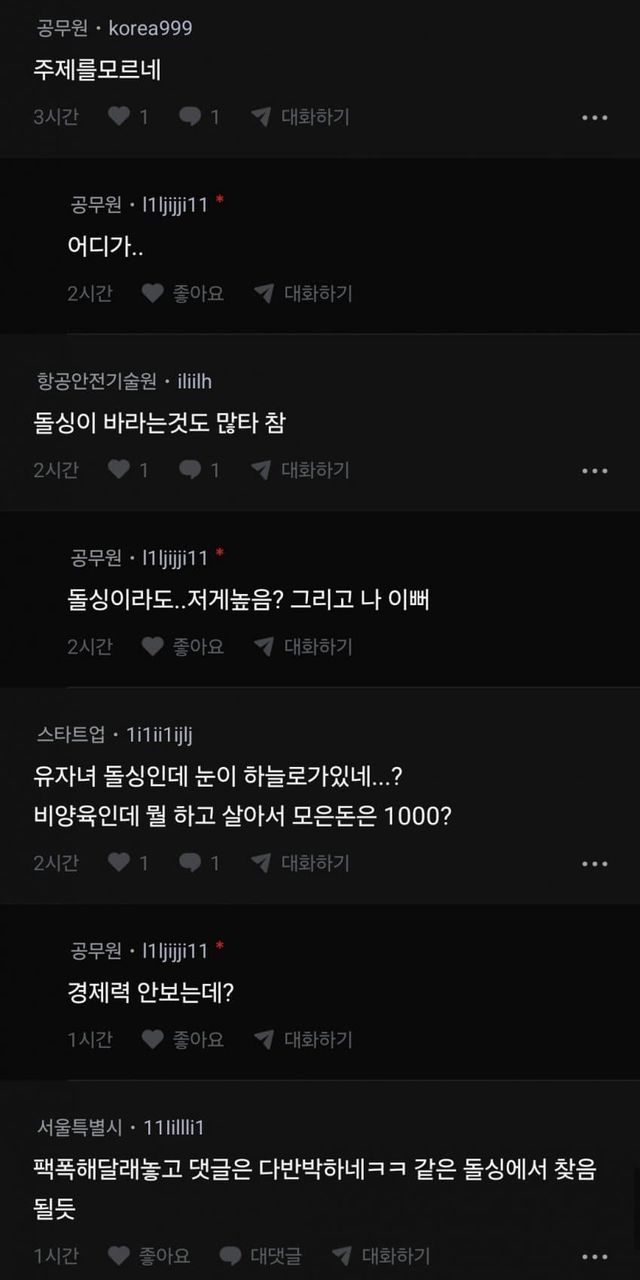Screen dimensions: 640x1280
Task: Tap 대화하기 under '경제력 안보는데?'
Action: [x=303, y=1039]
